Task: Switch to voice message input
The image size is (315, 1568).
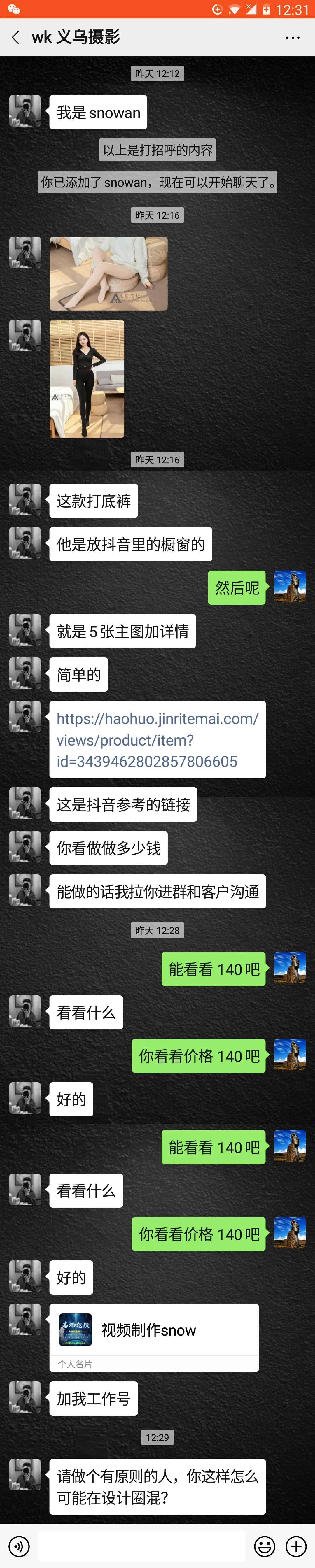Action: tap(19, 1546)
